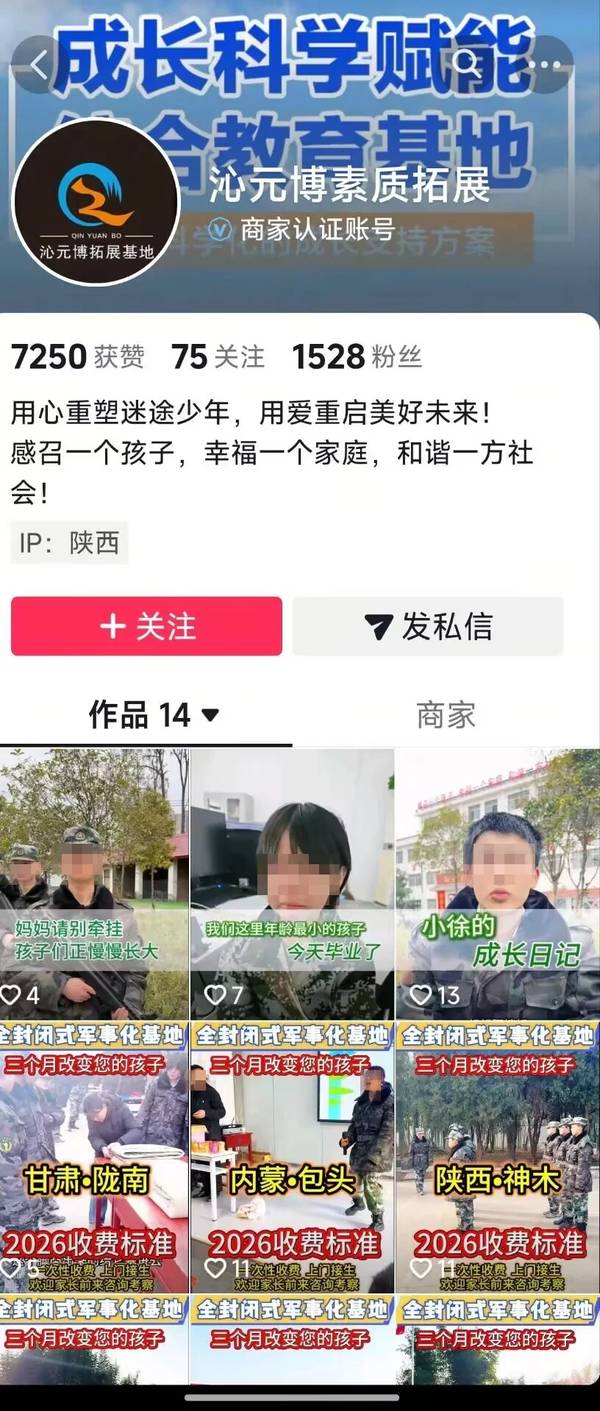Open the 今天毕业了 video
This screenshot has height=1411, width=600.
point(293,883)
